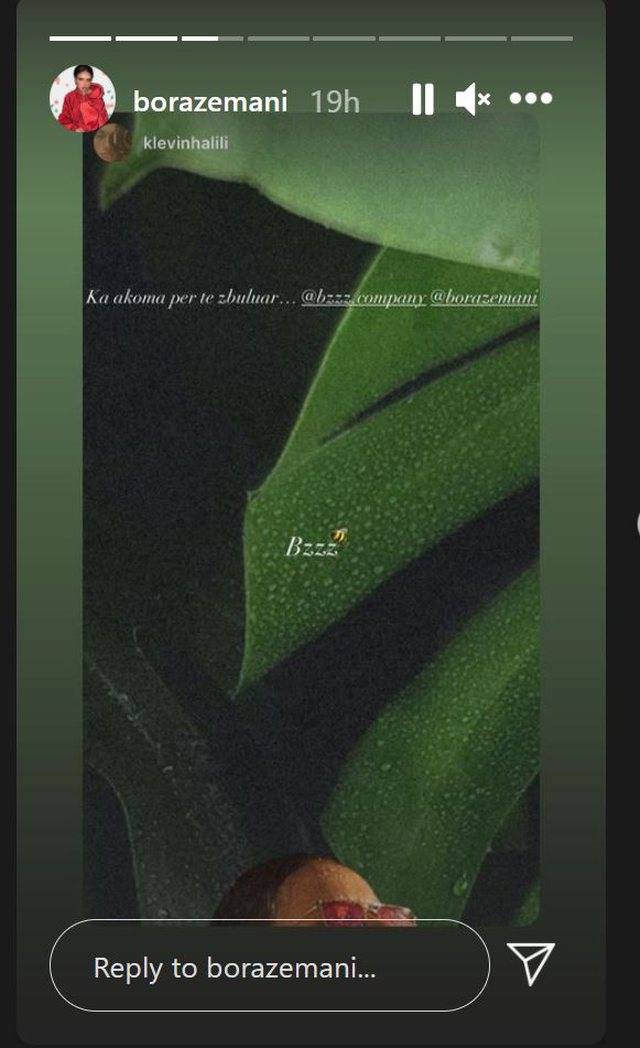Share the story with the paper plane icon
The image size is (640, 1048).
pos(530,964)
